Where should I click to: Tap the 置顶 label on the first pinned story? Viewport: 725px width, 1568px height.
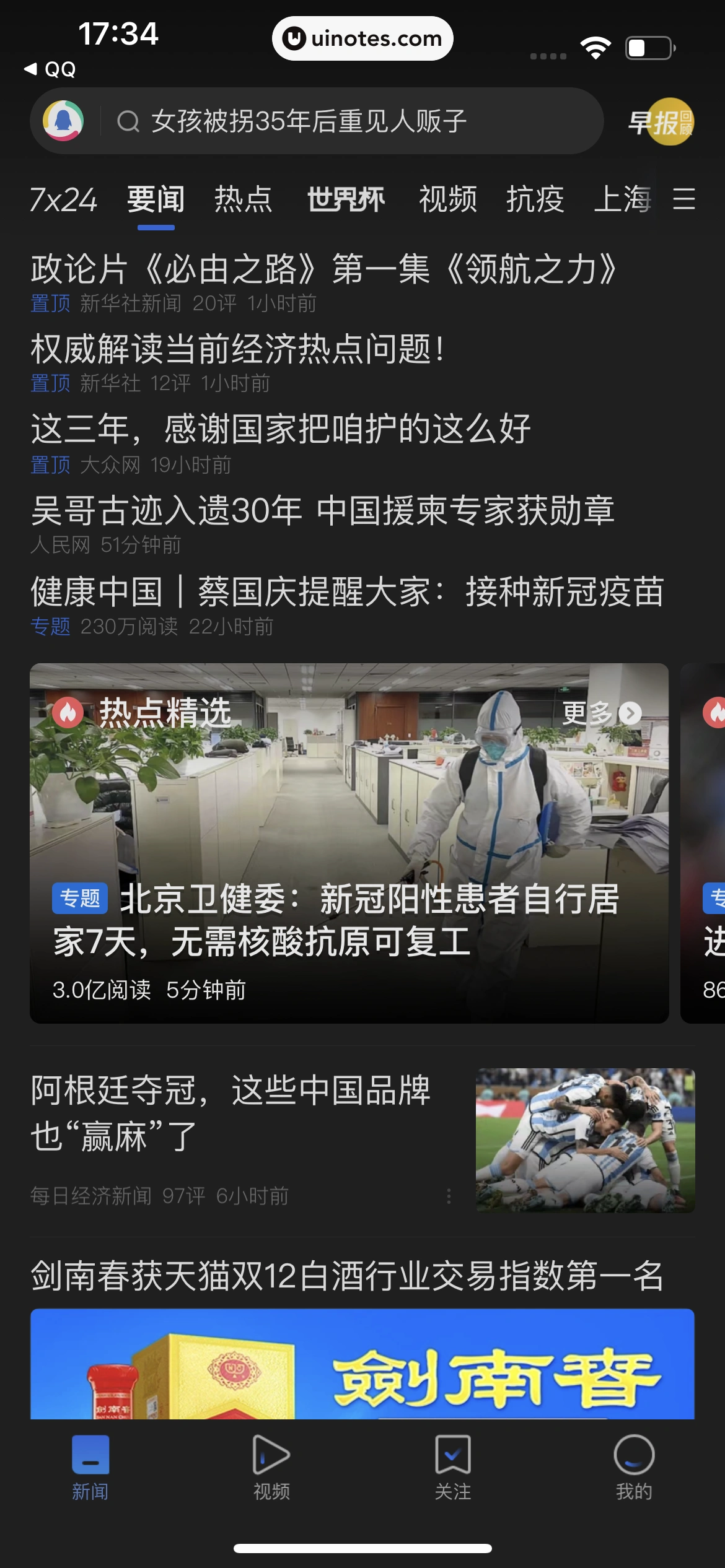coord(50,304)
